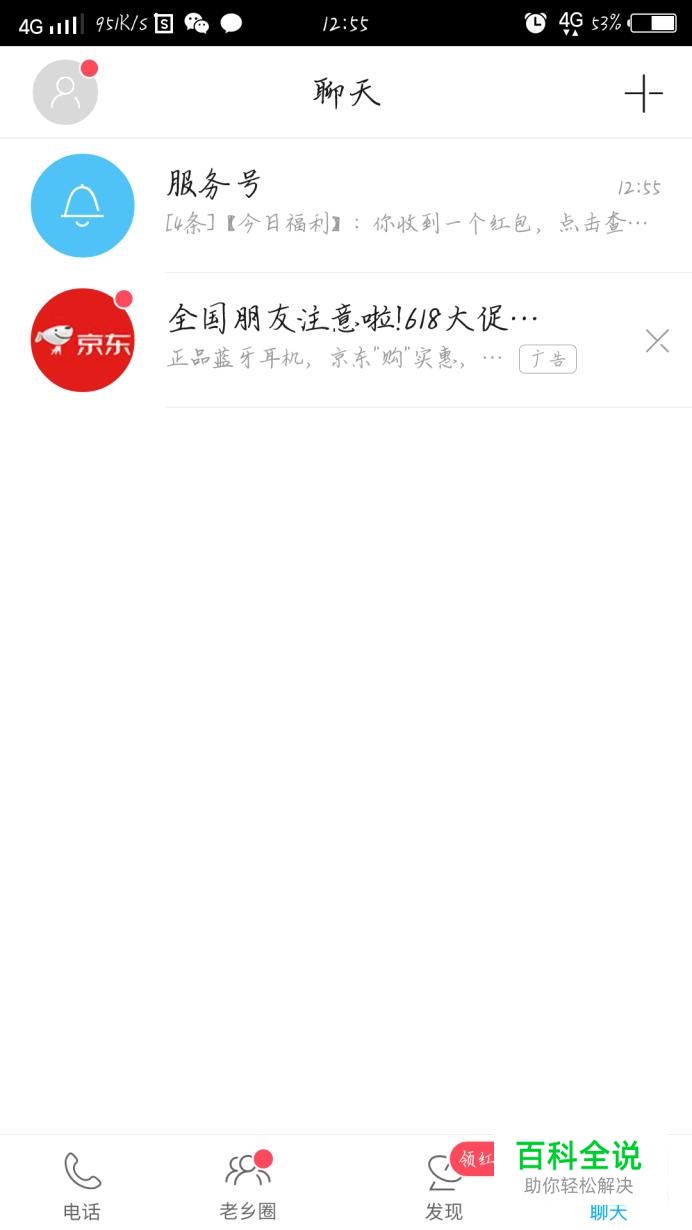This screenshot has width=692, height=1230.
Task: Dismiss the 京东 advertisement
Action: click(657, 341)
